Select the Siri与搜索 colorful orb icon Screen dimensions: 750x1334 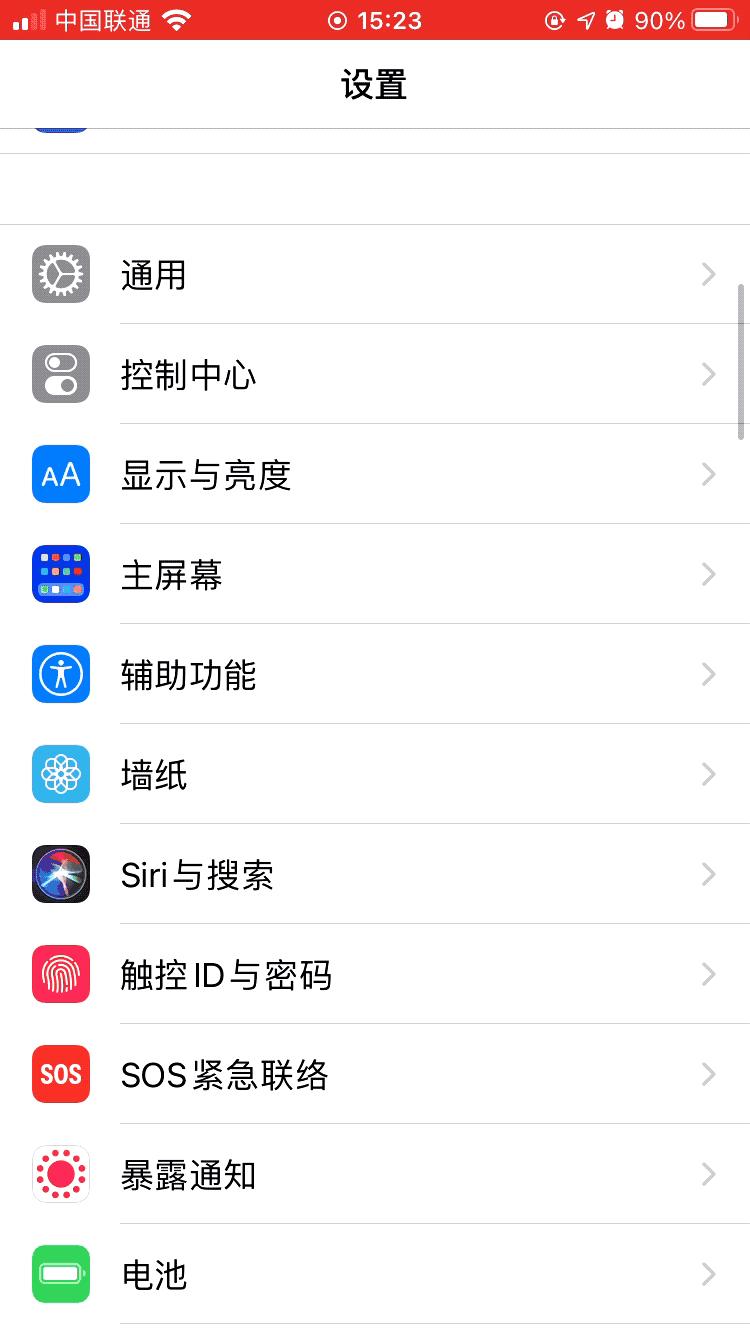coord(60,874)
